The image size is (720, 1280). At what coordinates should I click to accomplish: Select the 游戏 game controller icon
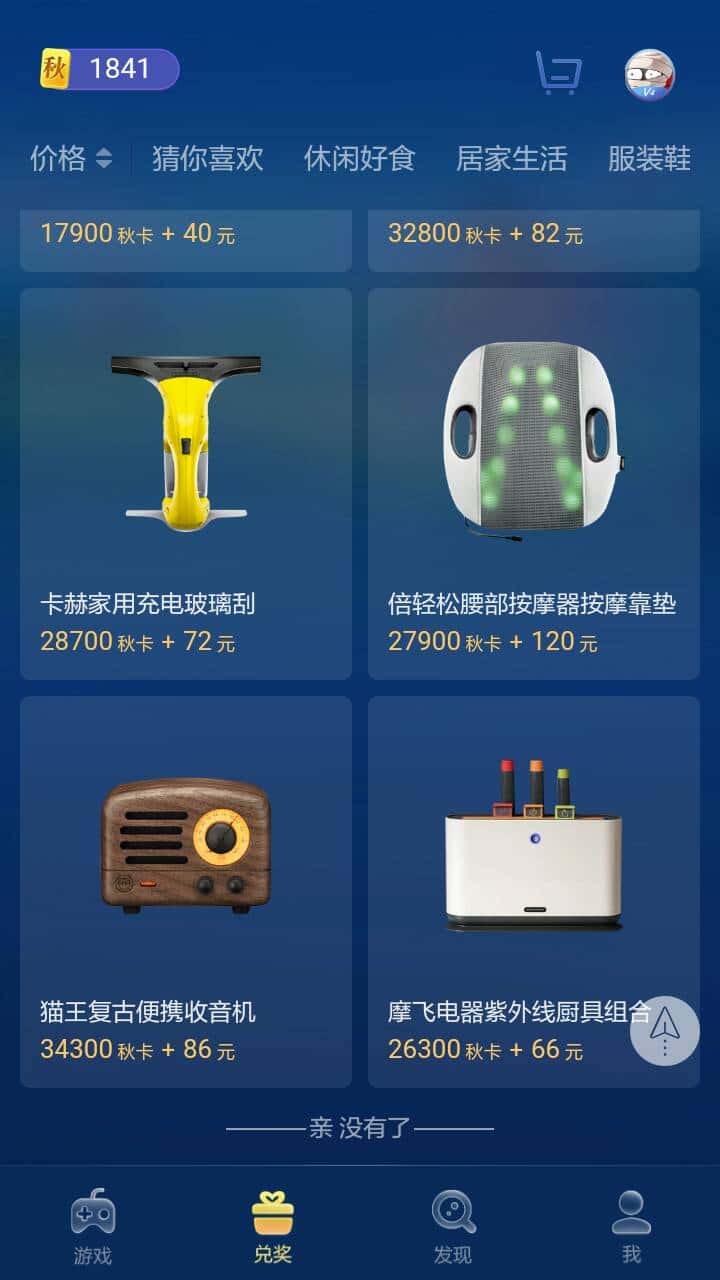(x=93, y=1210)
